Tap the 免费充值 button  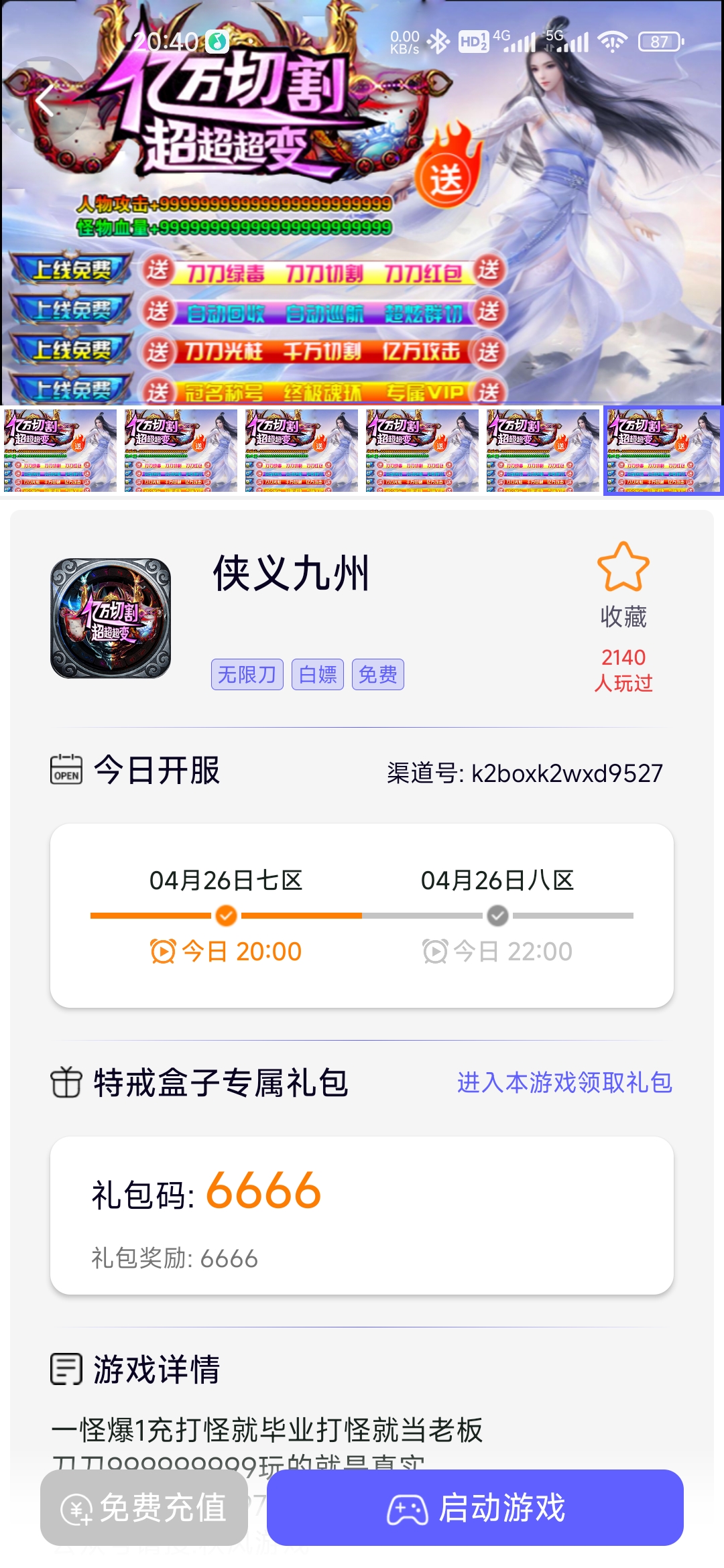click(144, 1508)
